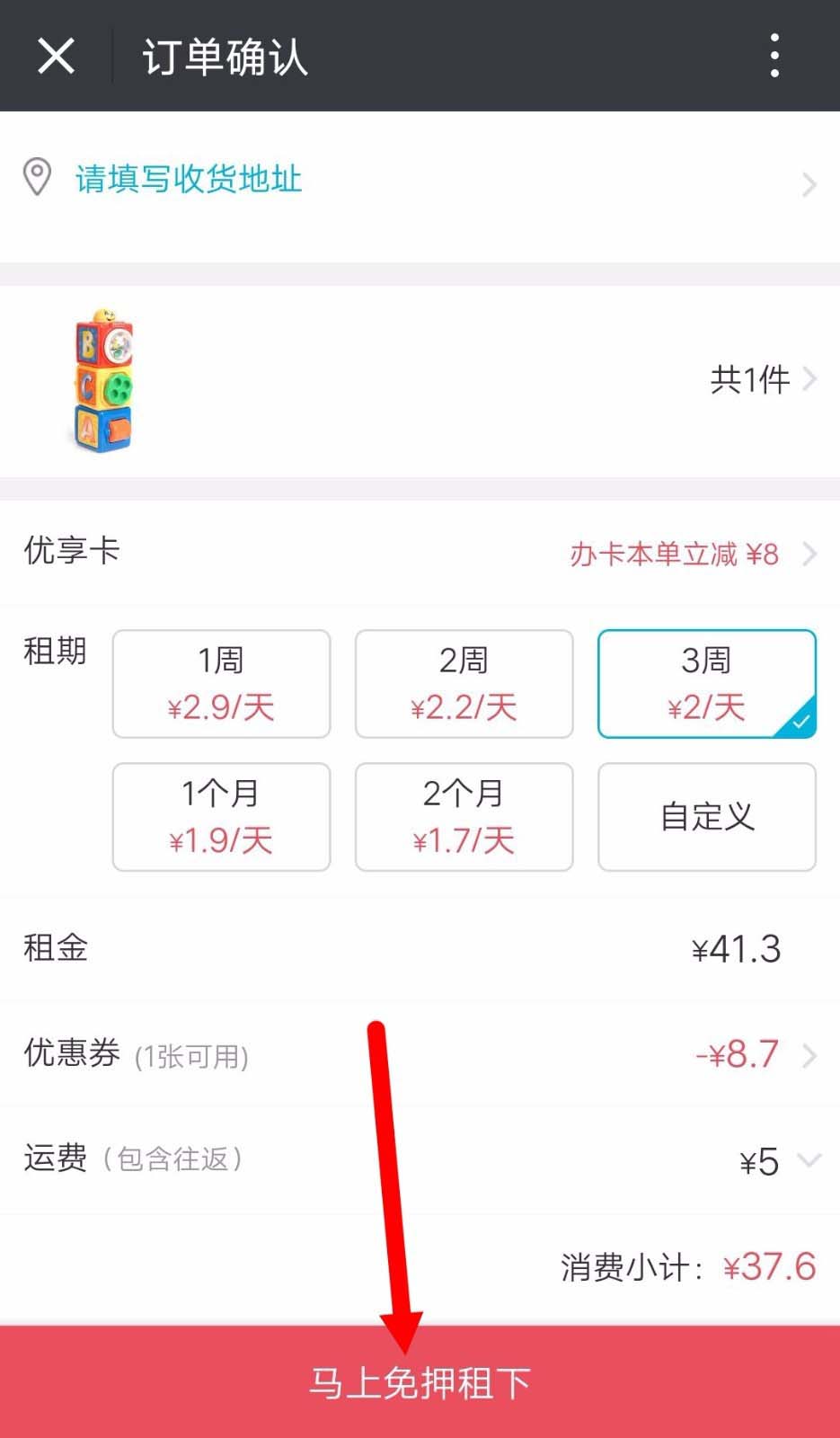Choose the 自定义 custom rental period
Image resolution: width=840 pixels, height=1438 pixels.
(x=706, y=817)
